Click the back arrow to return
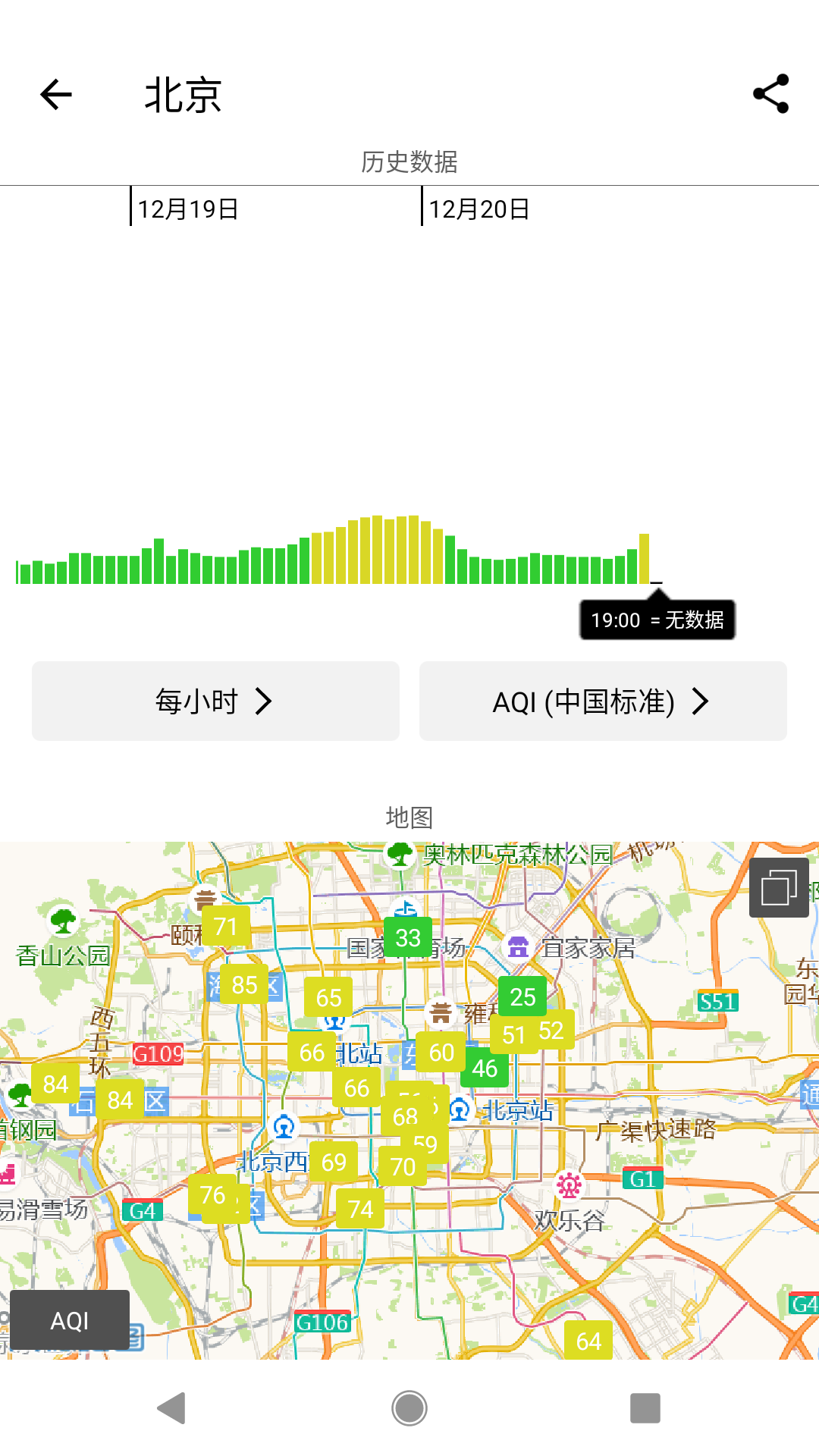The width and height of the screenshot is (819, 1456). pyautogui.click(x=54, y=94)
